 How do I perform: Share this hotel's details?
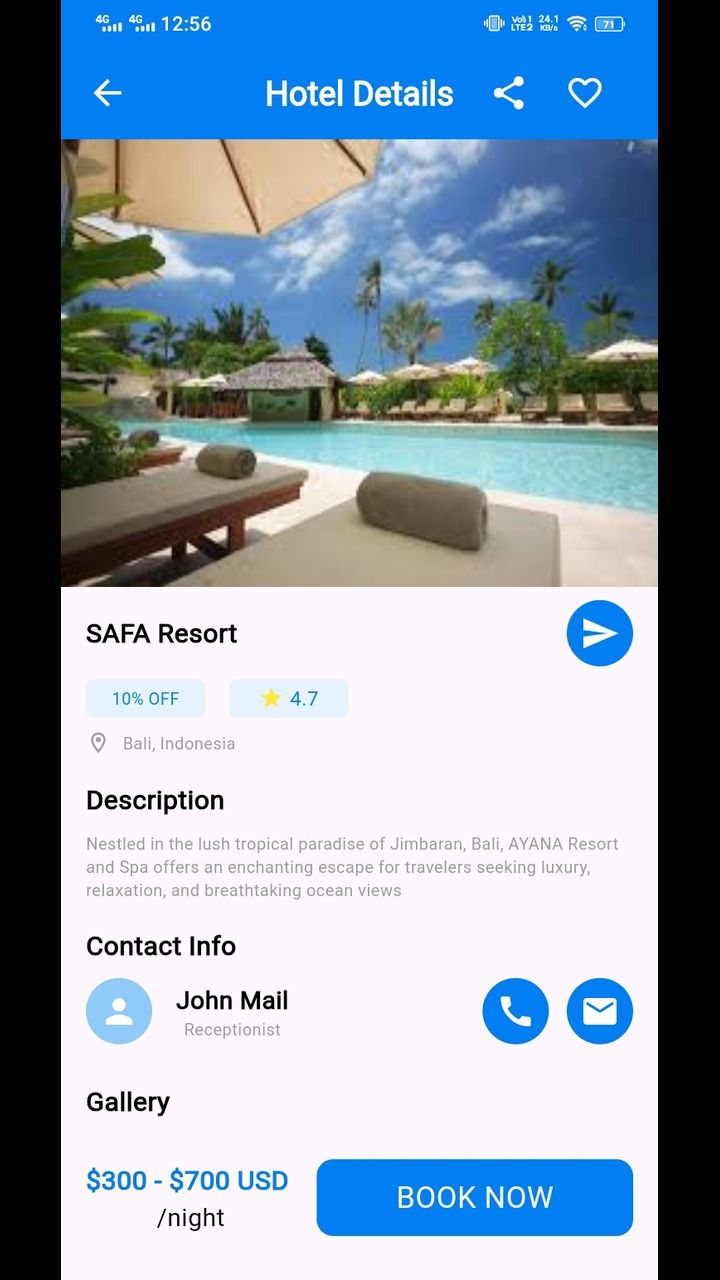point(509,93)
